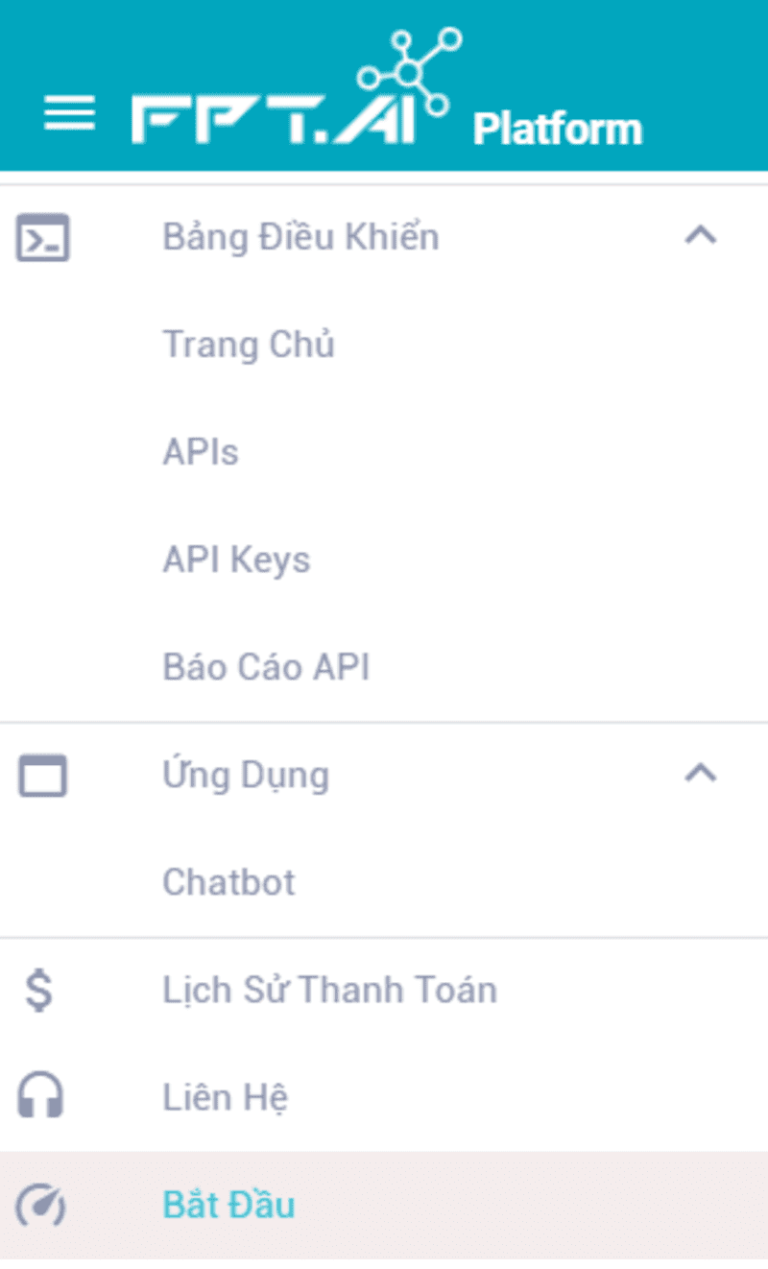Navigate to API Keys
The height and width of the screenshot is (1269, 768).
235,559
